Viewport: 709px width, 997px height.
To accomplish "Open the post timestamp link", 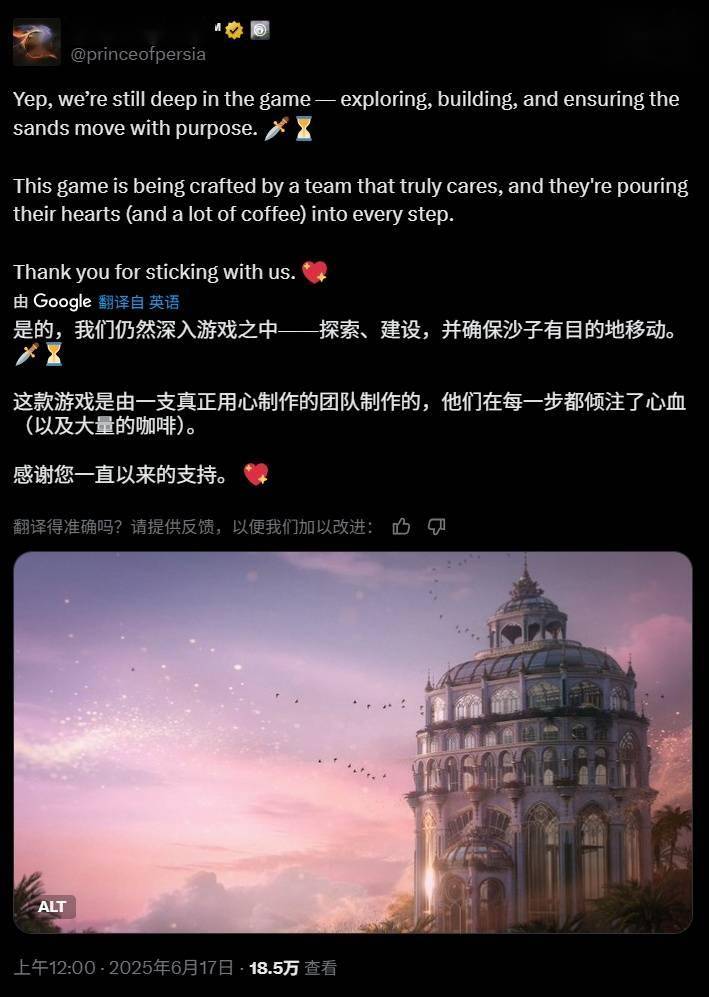I will 124,967.
